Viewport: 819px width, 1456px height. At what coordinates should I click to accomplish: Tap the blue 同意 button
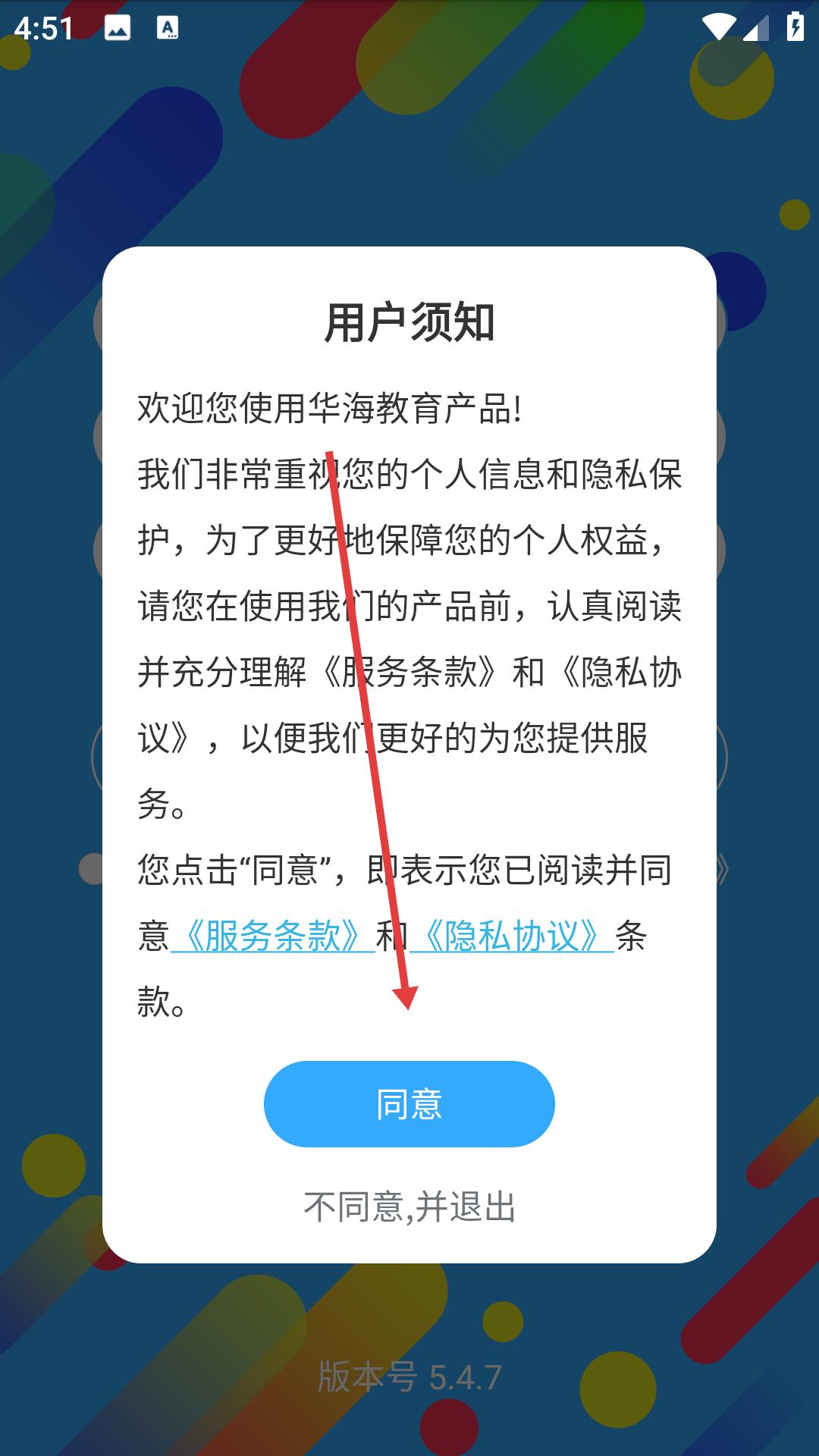pos(409,1103)
